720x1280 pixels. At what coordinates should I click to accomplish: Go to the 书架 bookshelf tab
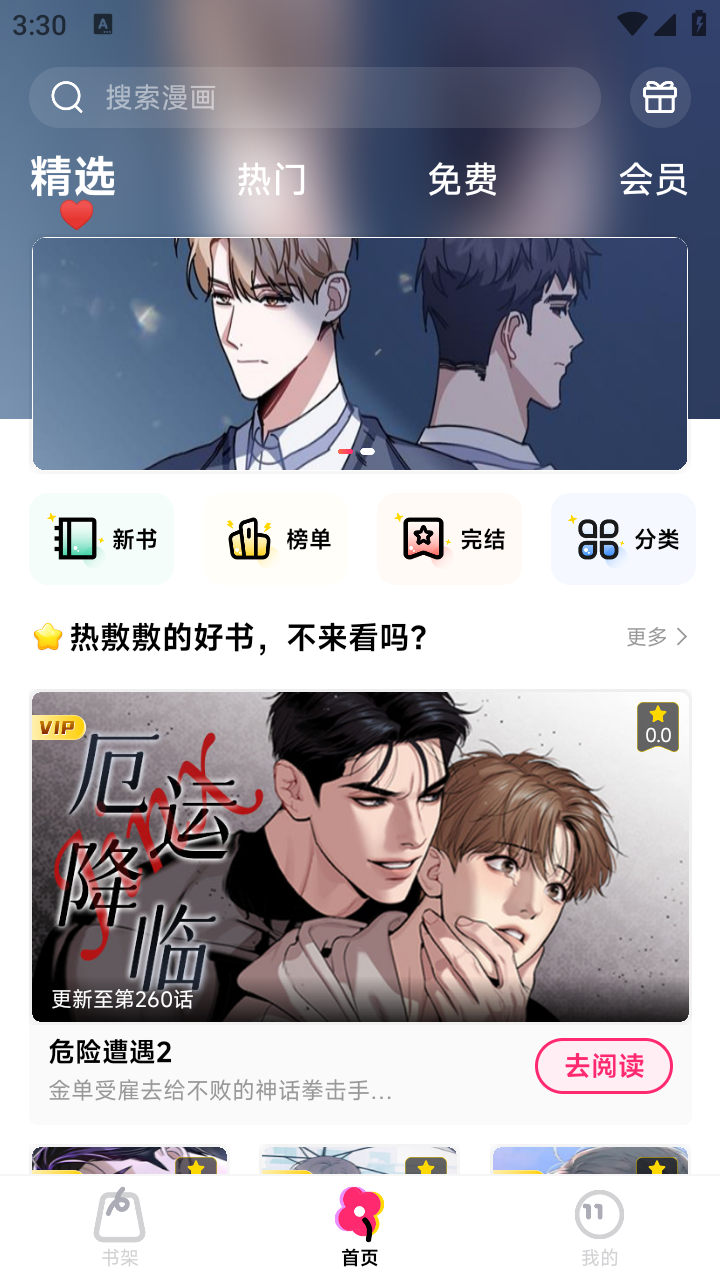[x=120, y=1226]
